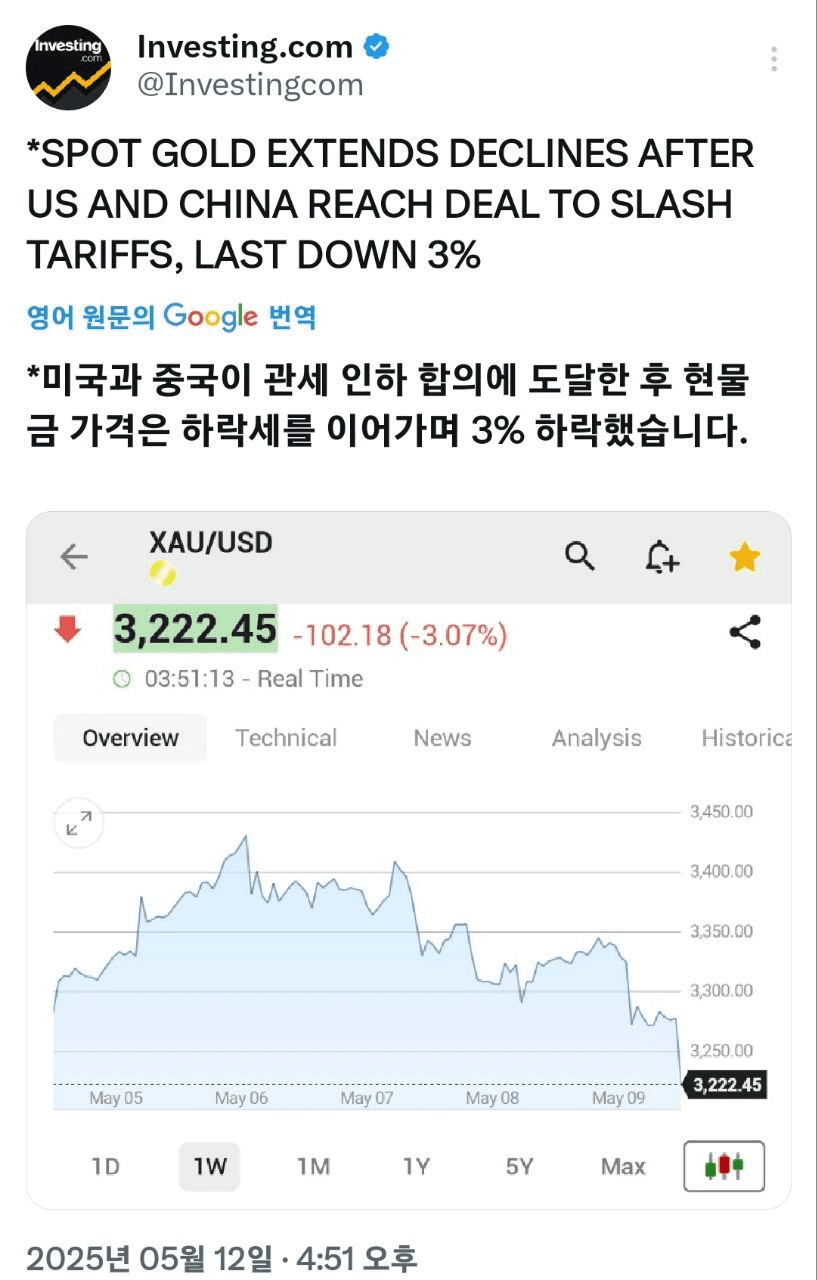
Task: Open the tweet's overflow menu
Action: click(x=774, y=59)
